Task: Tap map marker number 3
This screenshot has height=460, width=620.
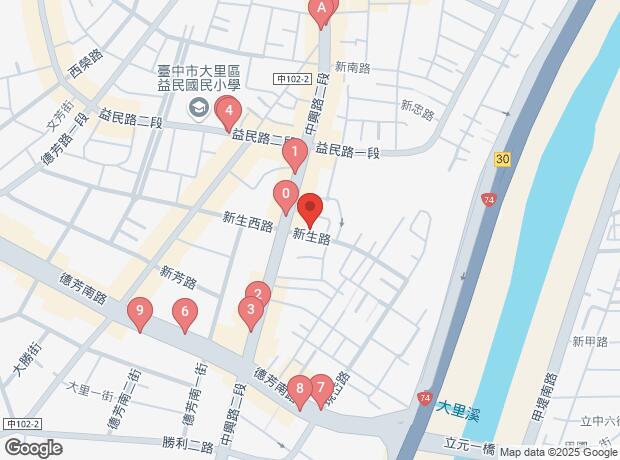Action: [250, 311]
